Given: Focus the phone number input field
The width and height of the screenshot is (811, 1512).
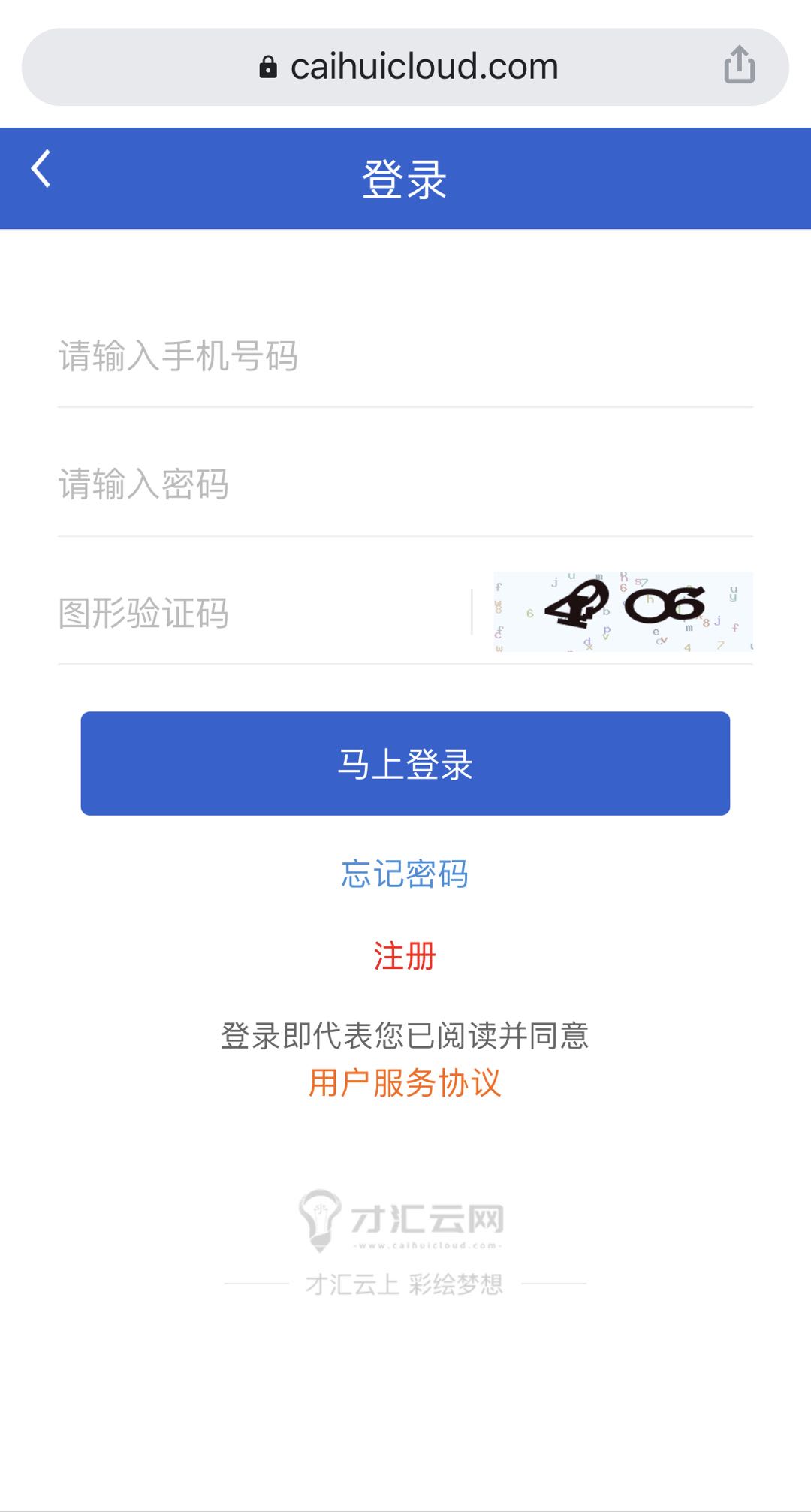Looking at the screenshot, I should [405, 356].
